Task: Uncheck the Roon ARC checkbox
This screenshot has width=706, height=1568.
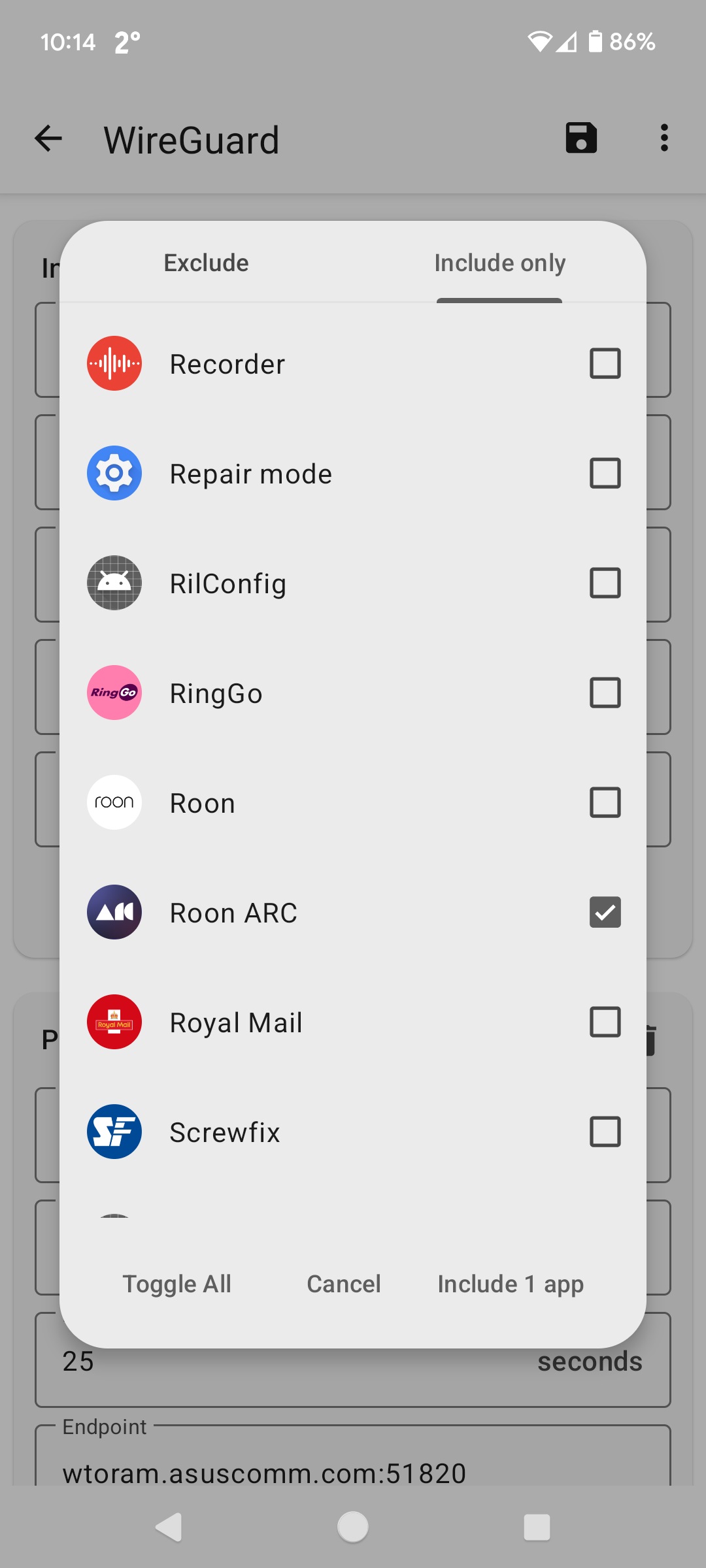Action: pos(605,912)
